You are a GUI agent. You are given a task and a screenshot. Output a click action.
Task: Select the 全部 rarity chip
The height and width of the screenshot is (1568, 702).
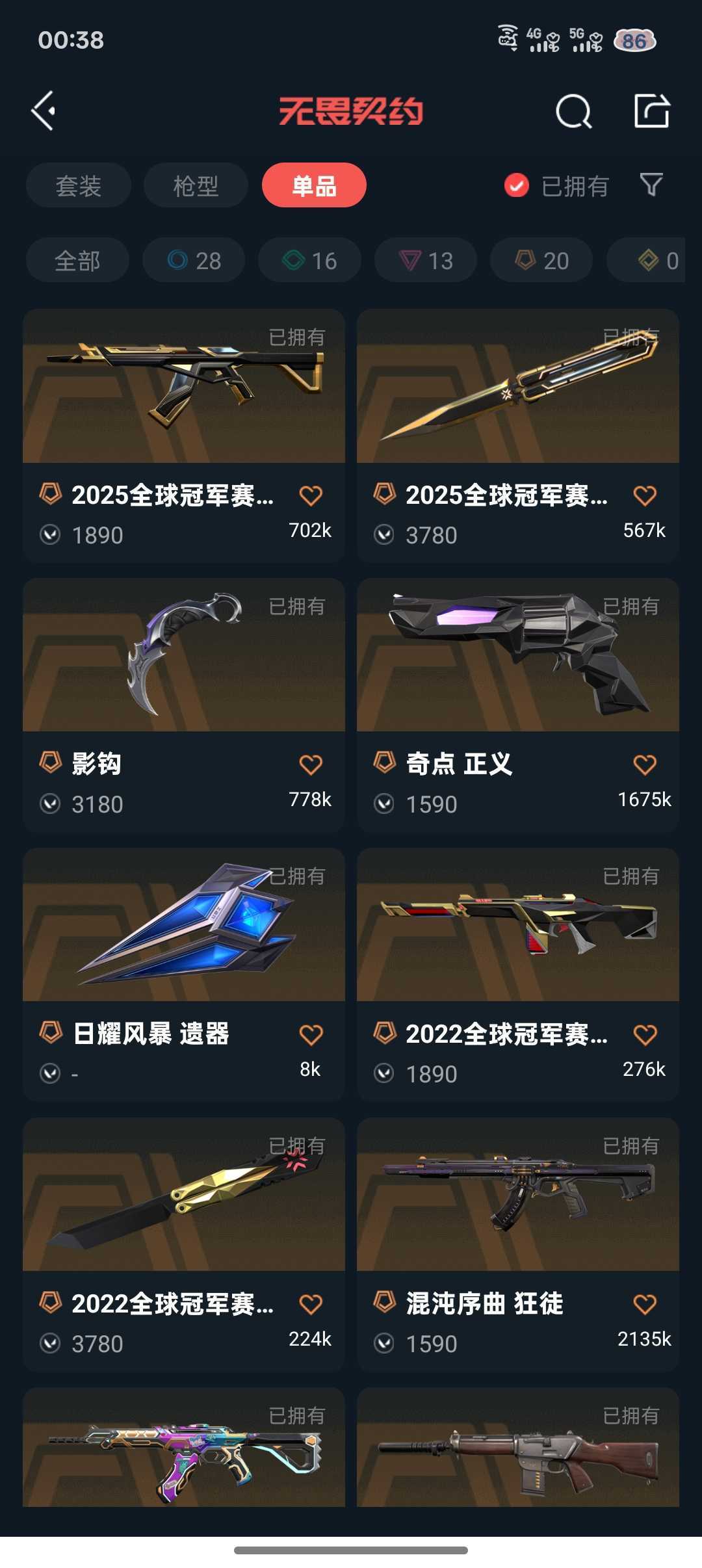[x=77, y=261]
